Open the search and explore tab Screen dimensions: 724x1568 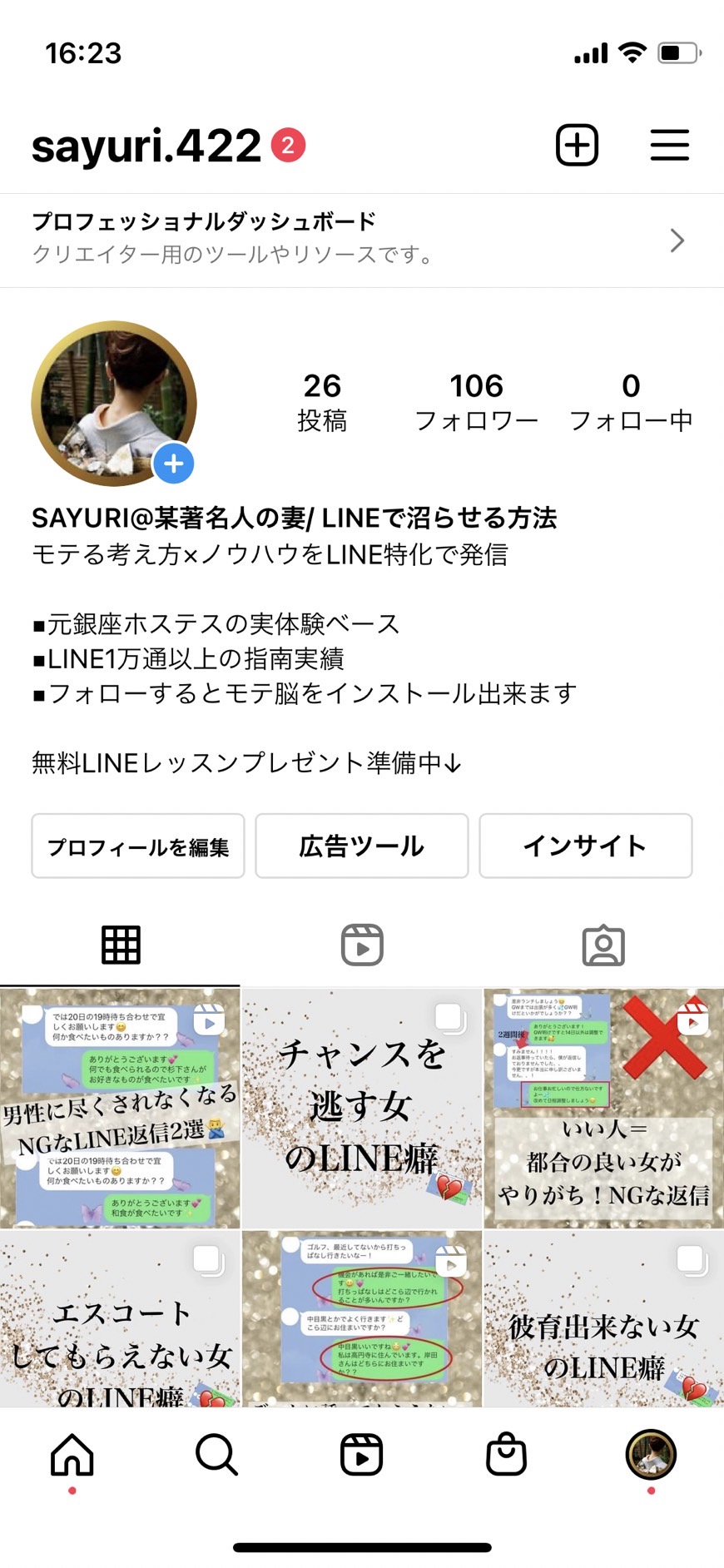[x=216, y=1455]
